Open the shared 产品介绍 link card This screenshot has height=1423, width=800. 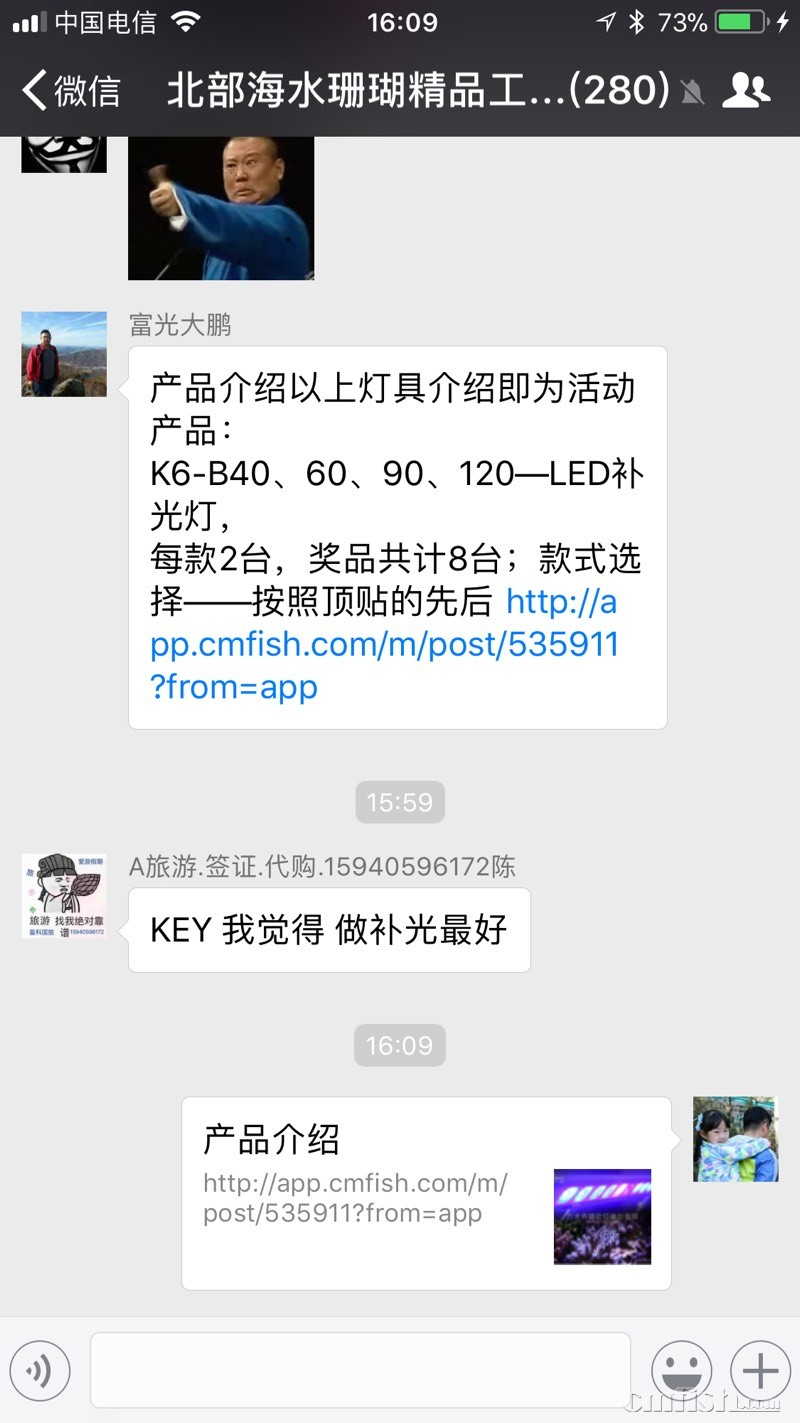click(x=426, y=1193)
